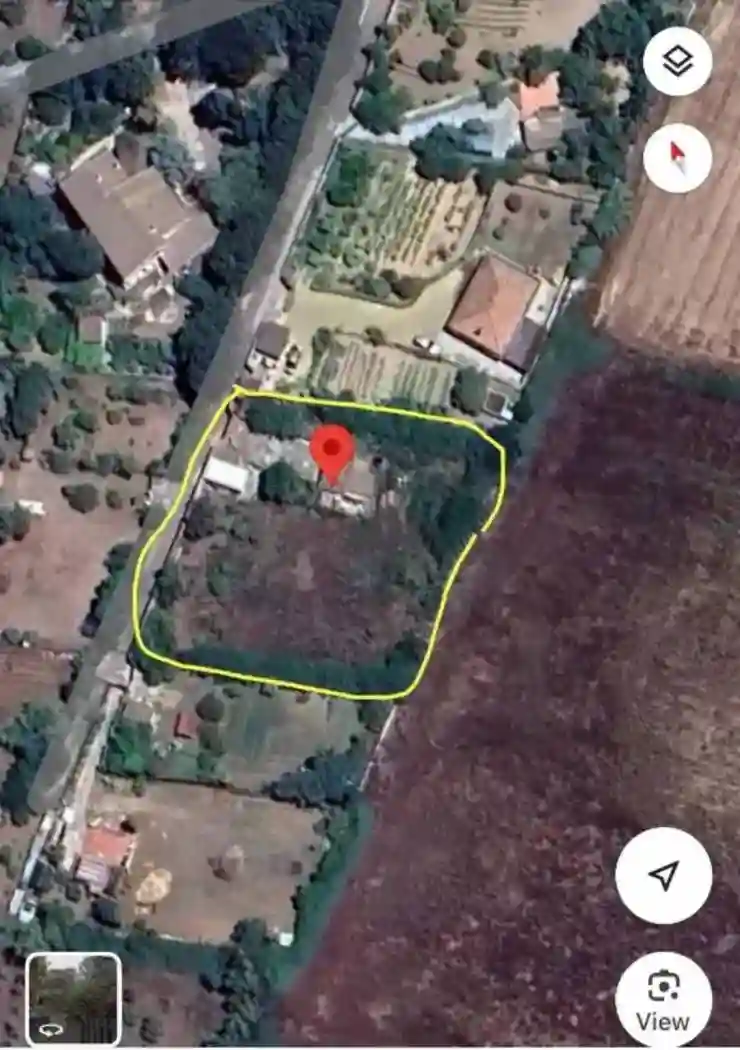Open the View camera button
740x1050 pixels.
(663, 999)
